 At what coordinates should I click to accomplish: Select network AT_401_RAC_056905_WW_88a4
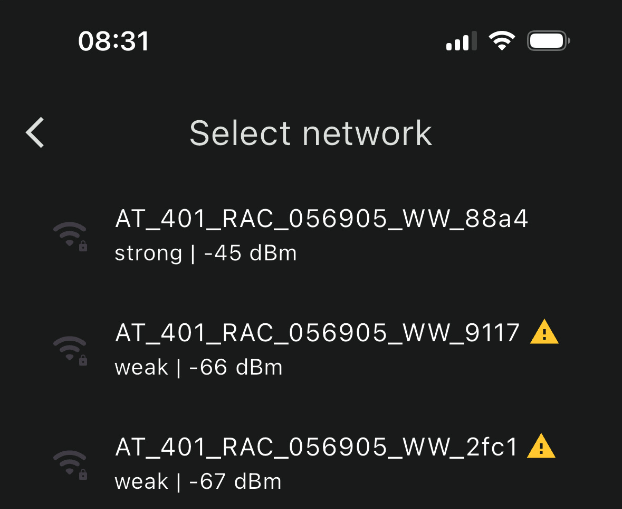click(x=320, y=234)
